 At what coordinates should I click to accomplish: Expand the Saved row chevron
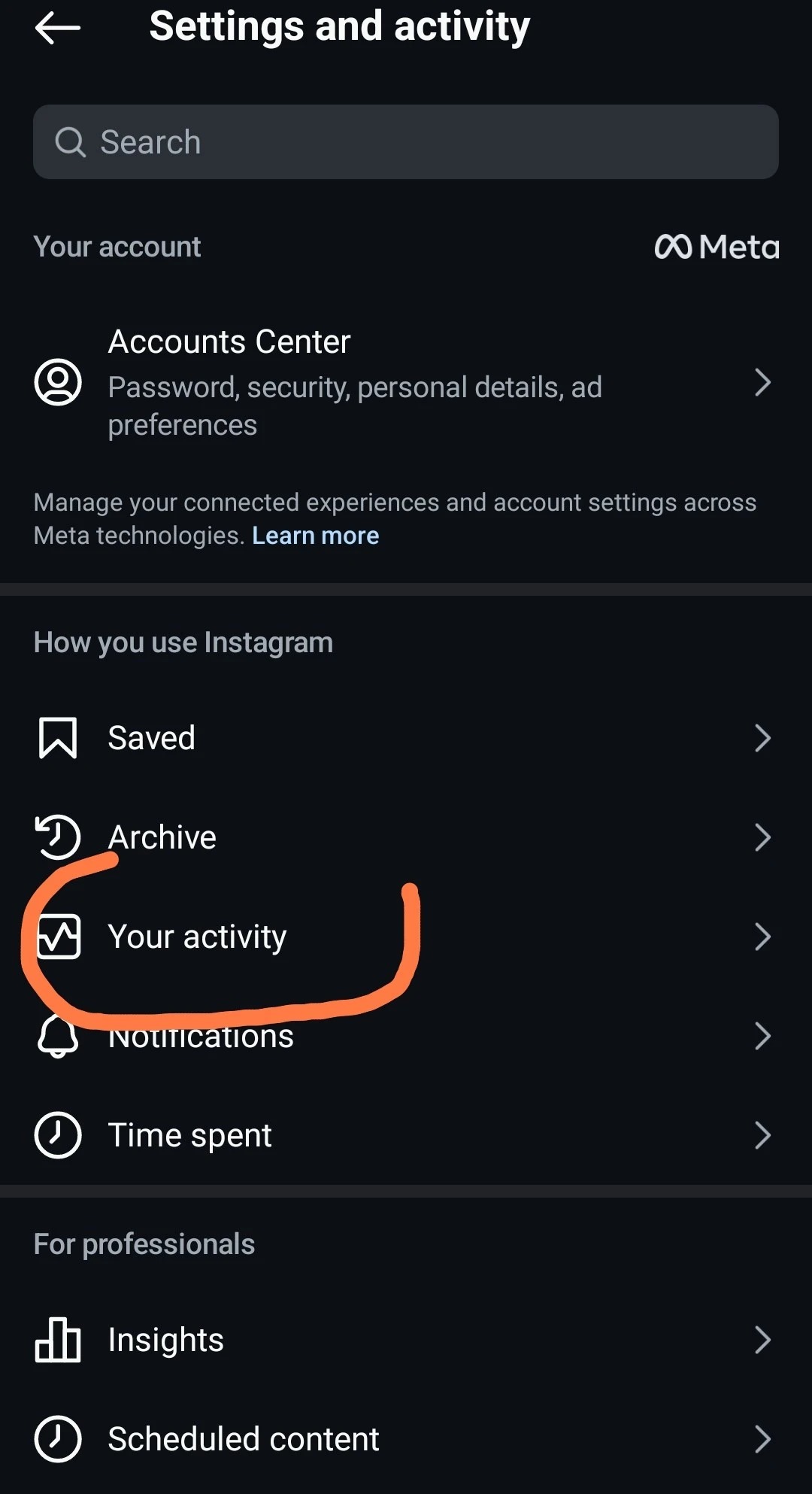point(762,737)
